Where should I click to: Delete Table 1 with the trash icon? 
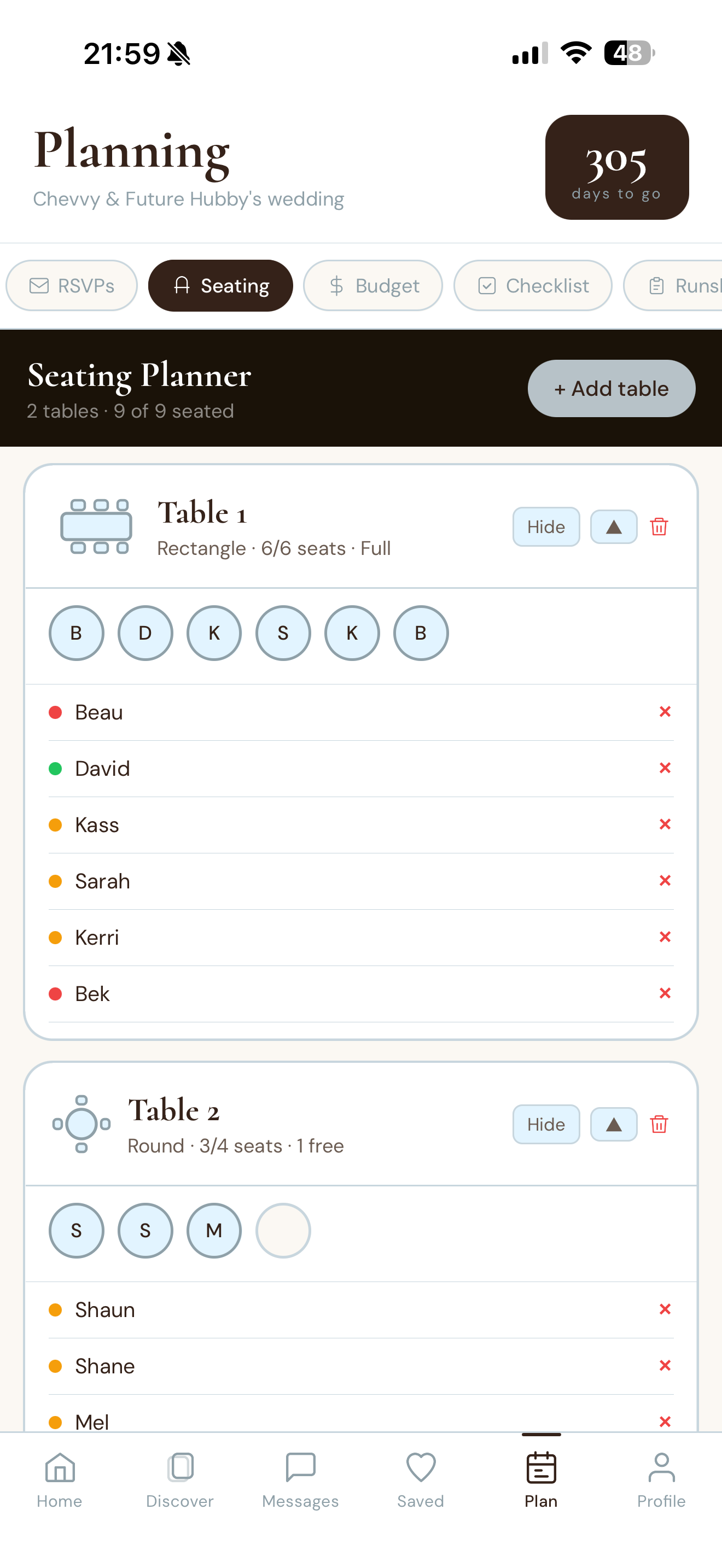tap(659, 526)
